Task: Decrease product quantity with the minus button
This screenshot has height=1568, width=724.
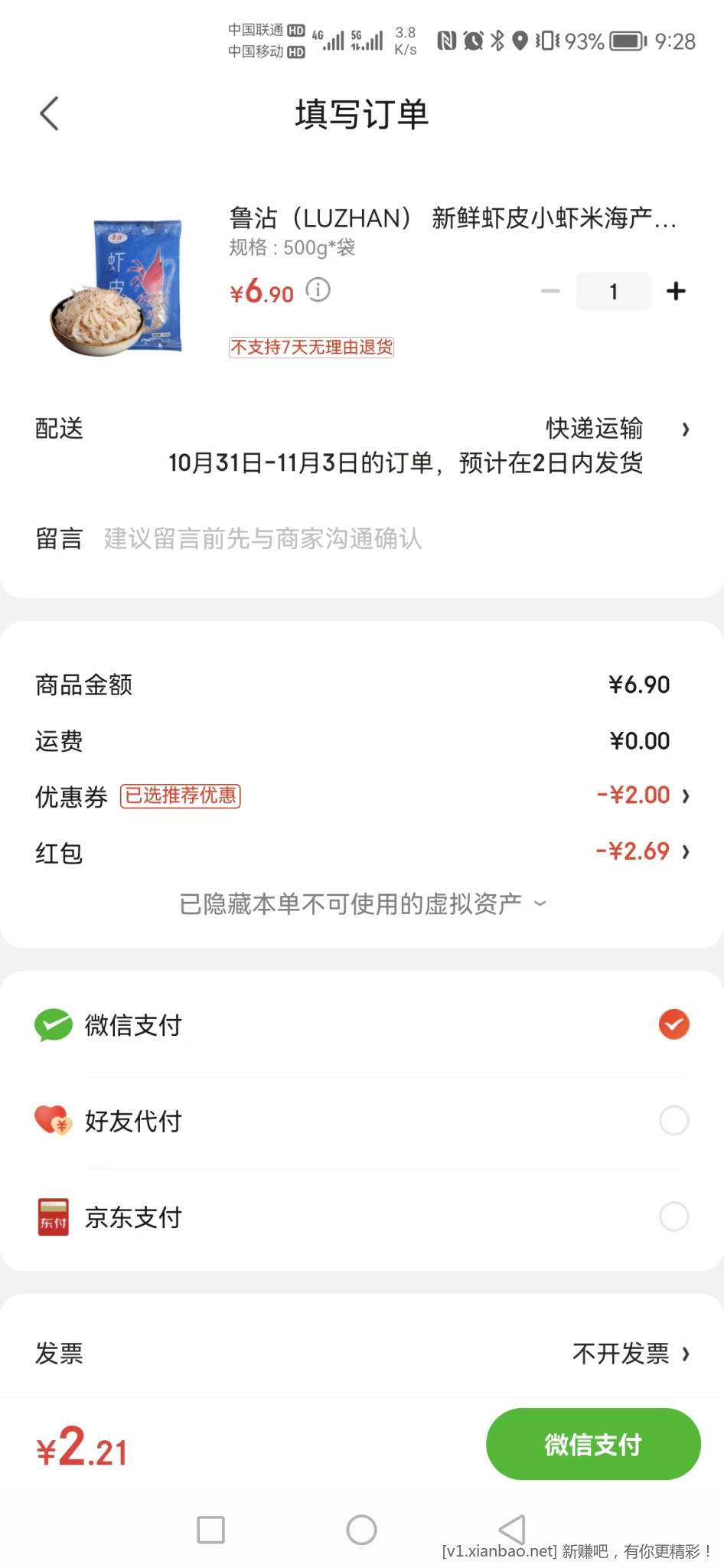Action: tap(550, 291)
